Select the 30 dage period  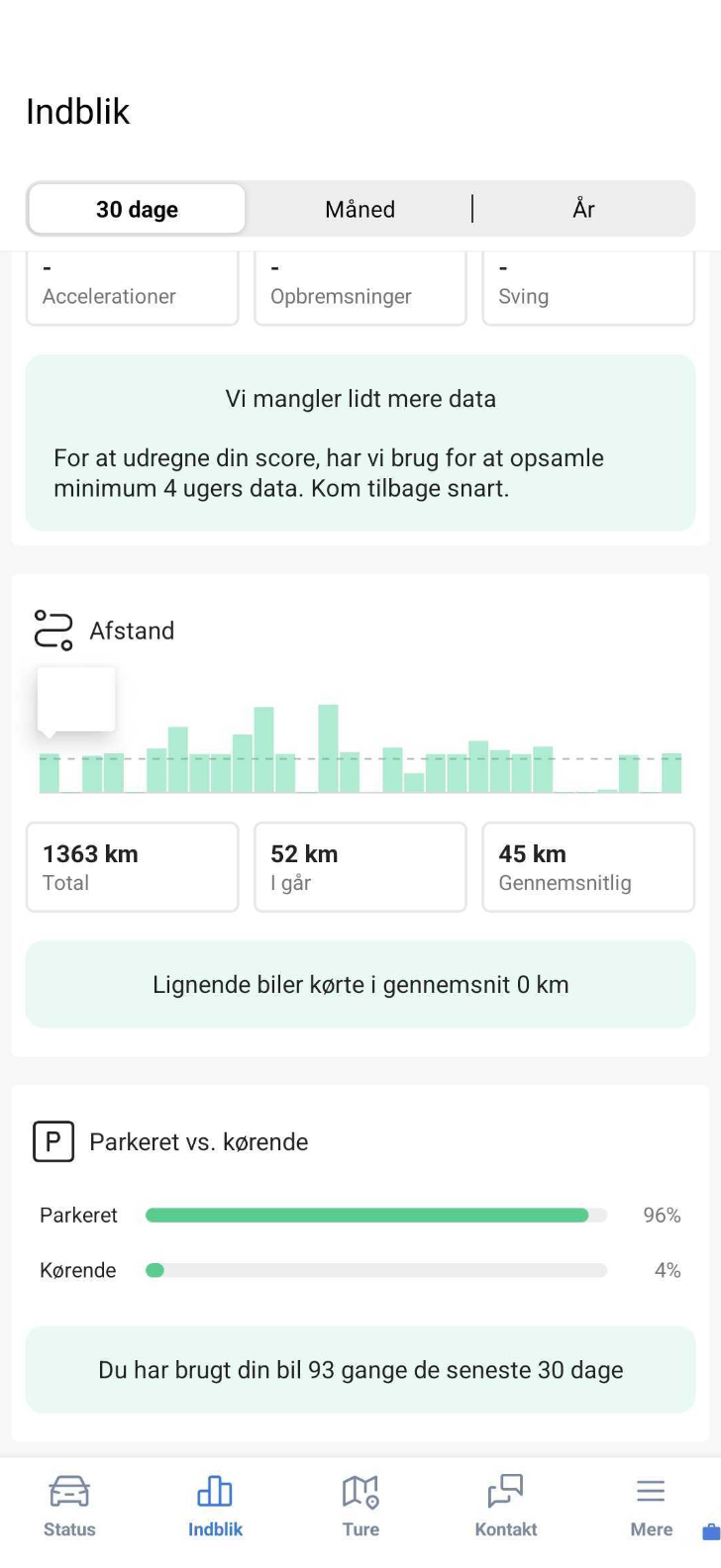[137, 209]
